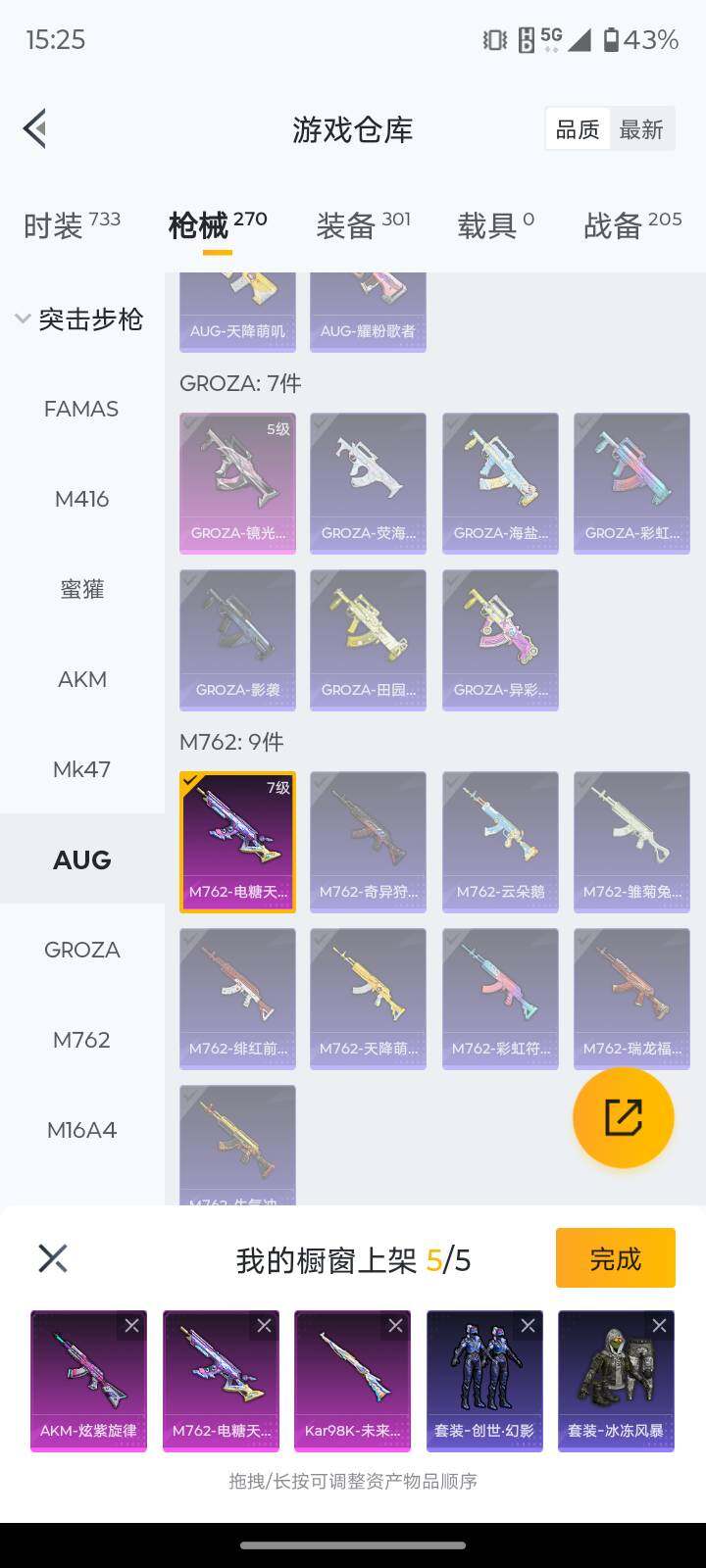Switch to the 时装 tab

72,225
